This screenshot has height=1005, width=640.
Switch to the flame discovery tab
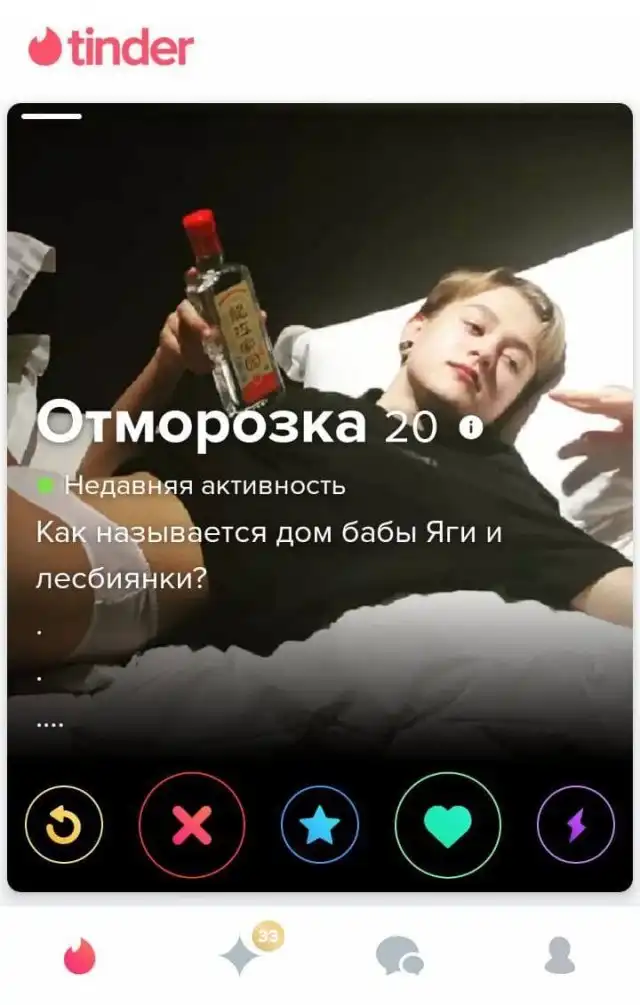[x=80, y=957]
